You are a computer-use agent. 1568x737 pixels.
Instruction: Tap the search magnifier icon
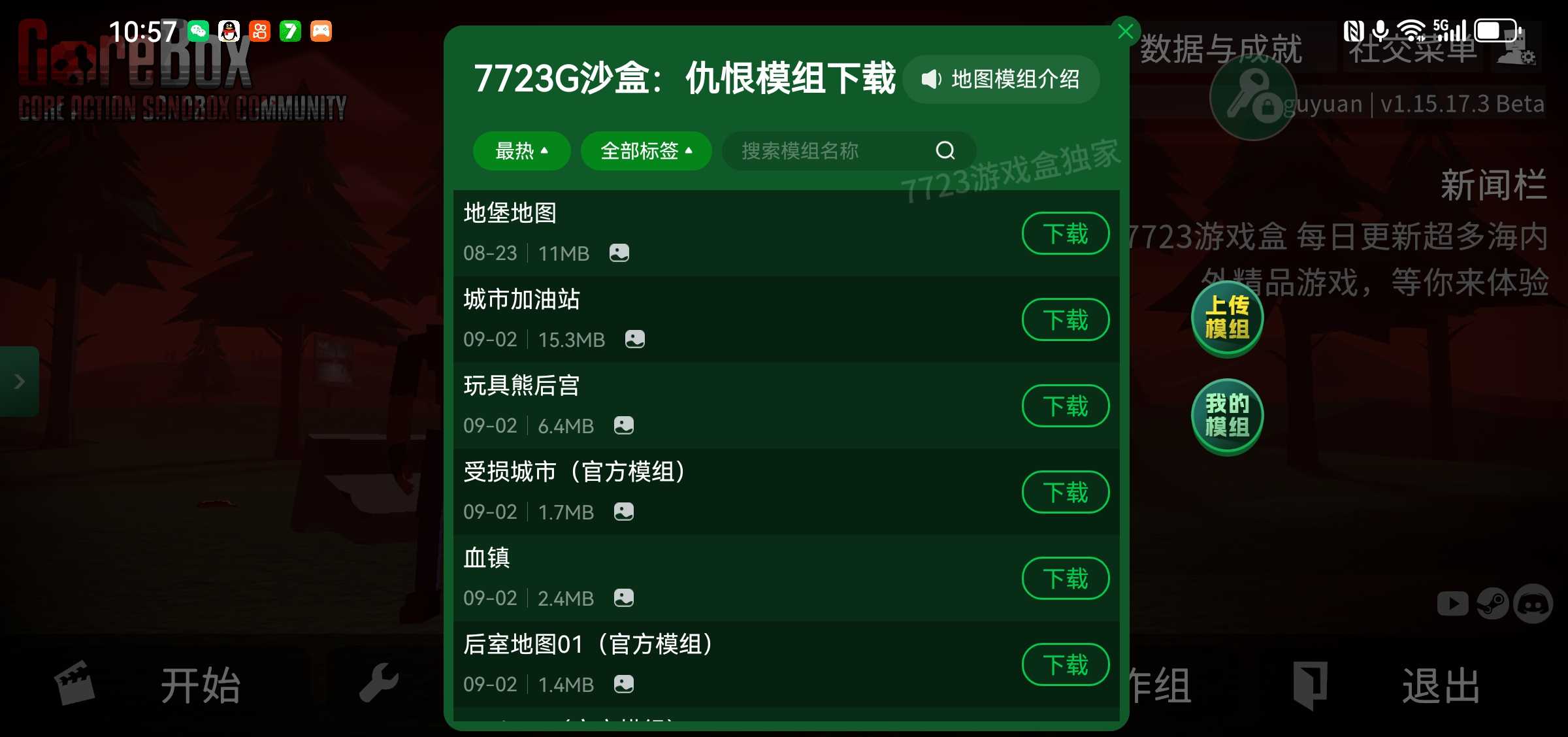[945, 151]
